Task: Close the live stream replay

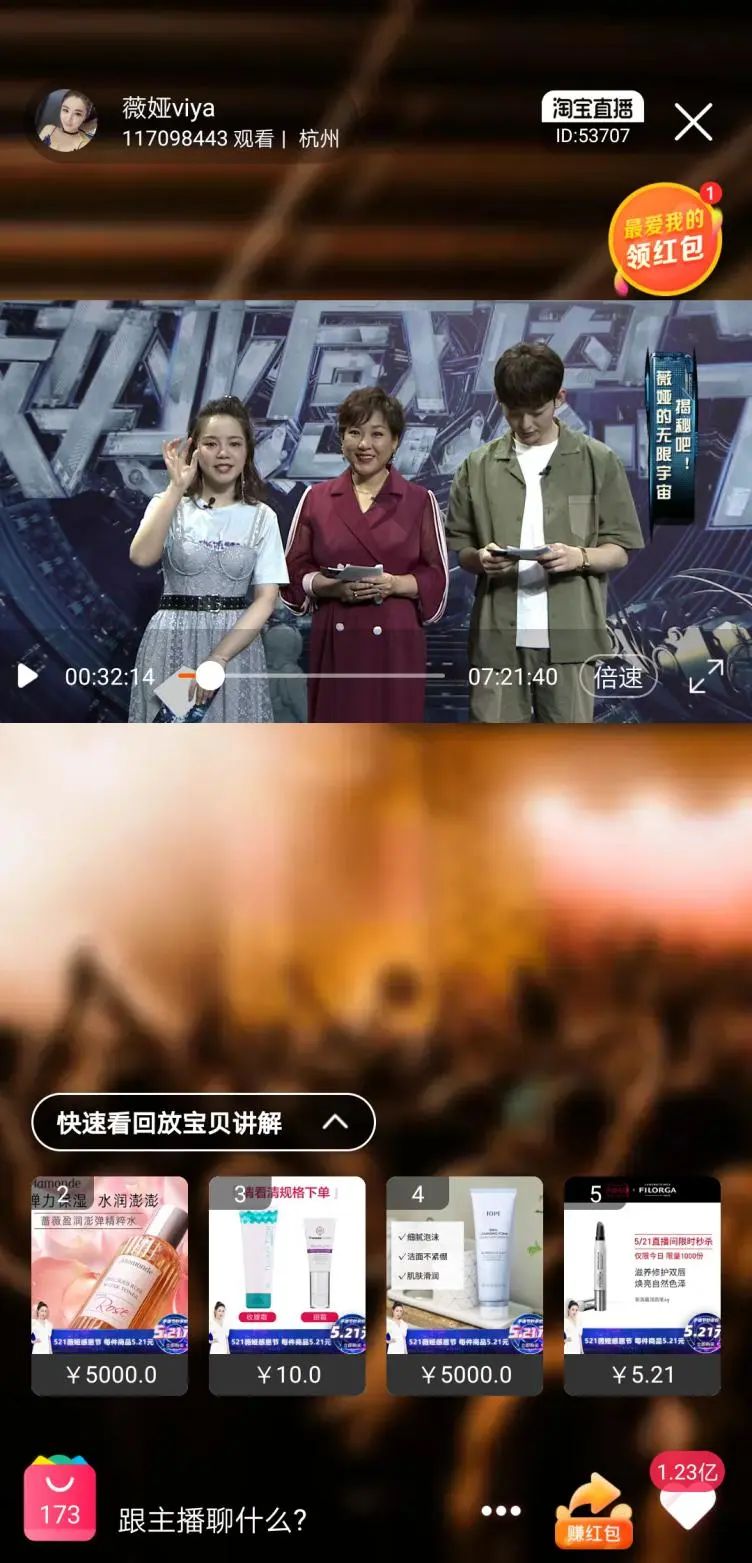Action: tap(692, 122)
